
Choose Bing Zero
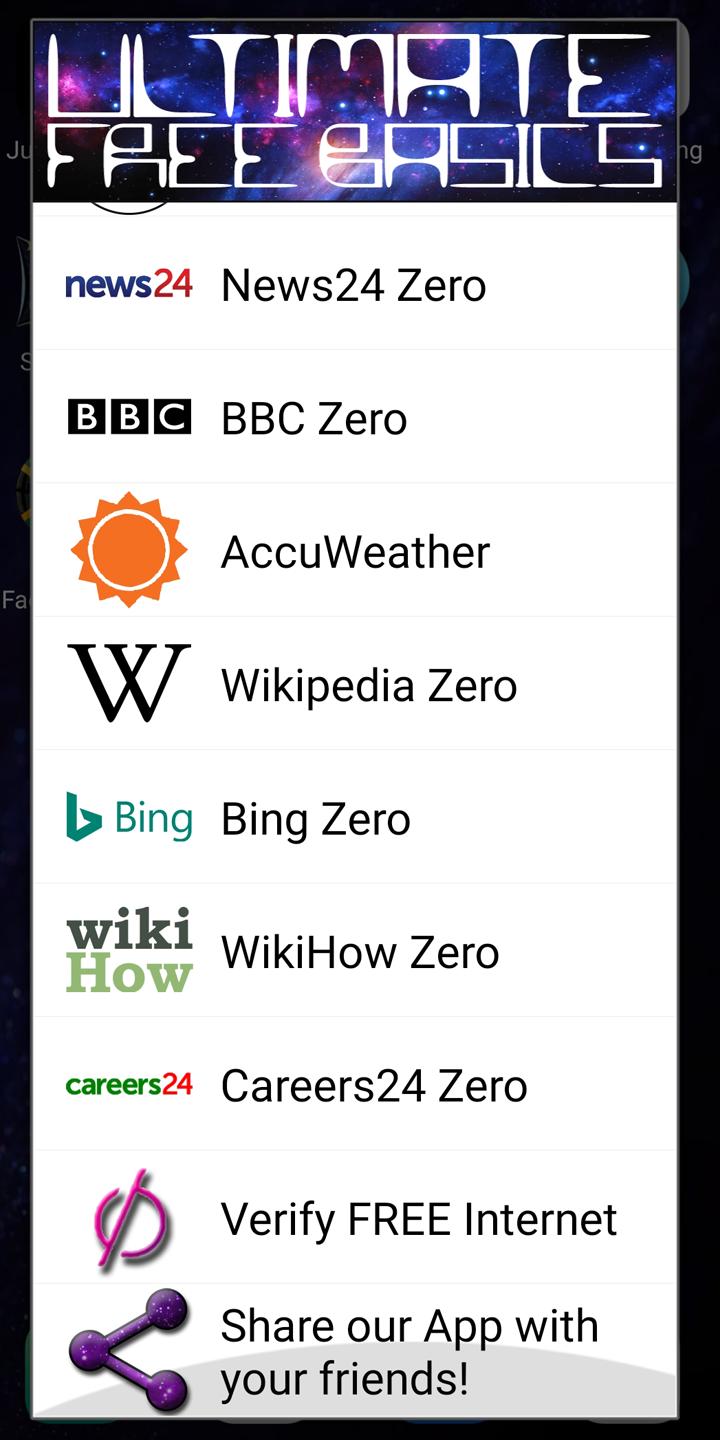tap(355, 817)
